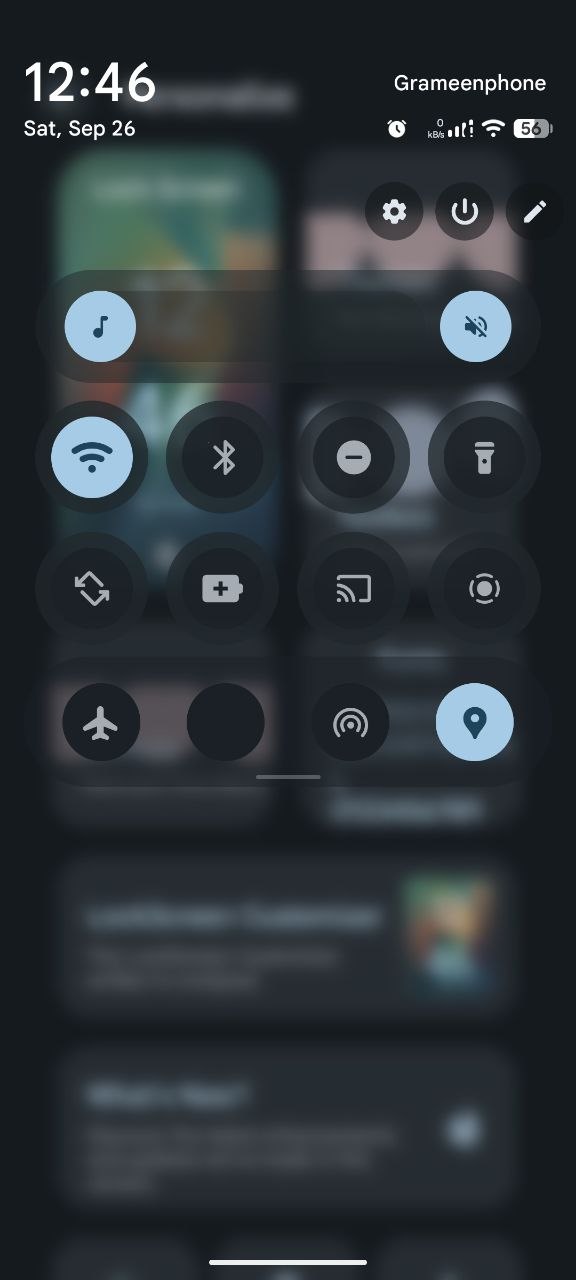Start screen recording
The width and height of the screenshot is (576, 1280).
[x=484, y=589]
